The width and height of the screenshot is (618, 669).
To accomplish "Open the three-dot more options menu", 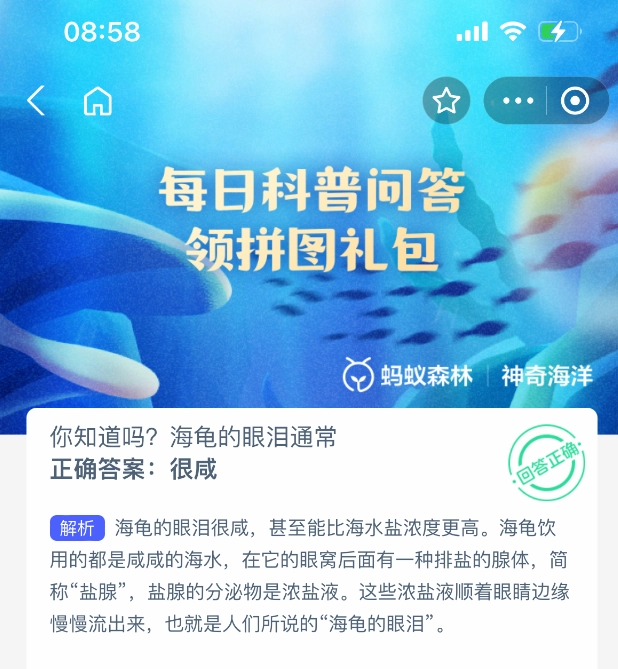I will [x=518, y=101].
